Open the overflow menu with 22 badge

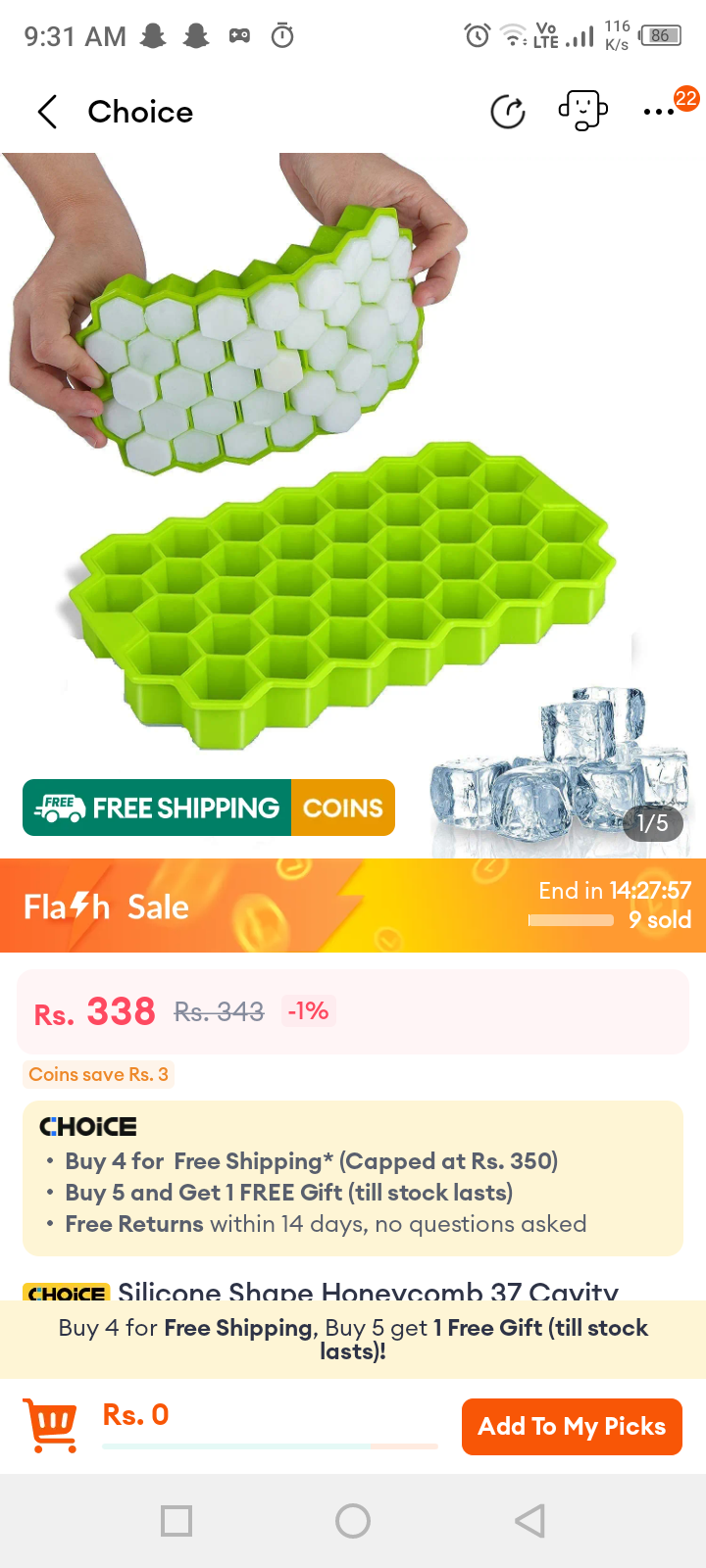660,111
